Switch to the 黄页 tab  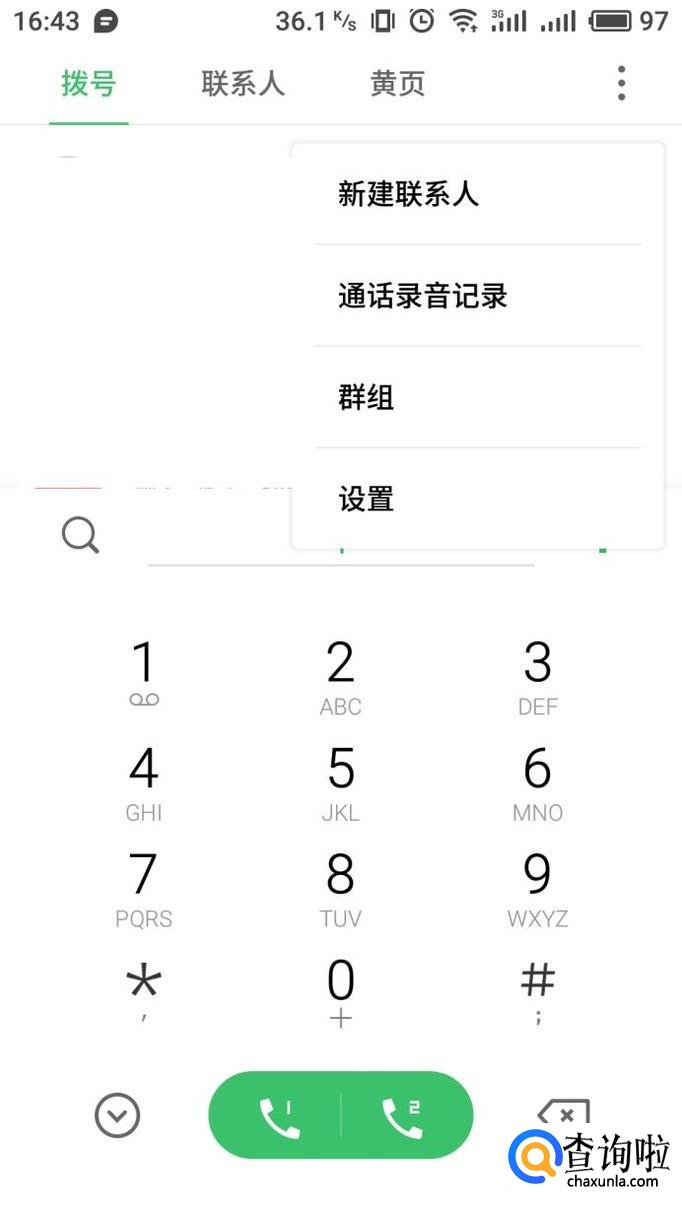[397, 84]
